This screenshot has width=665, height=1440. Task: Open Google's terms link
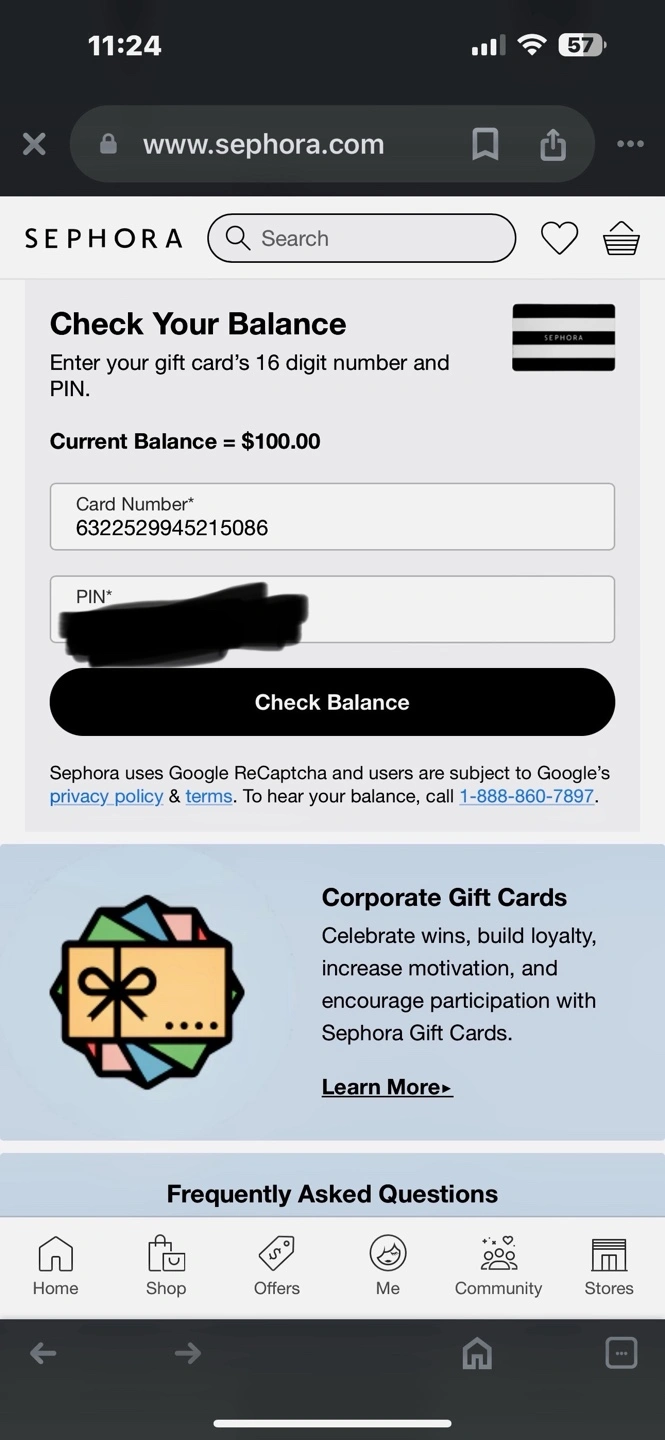(208, 796)
